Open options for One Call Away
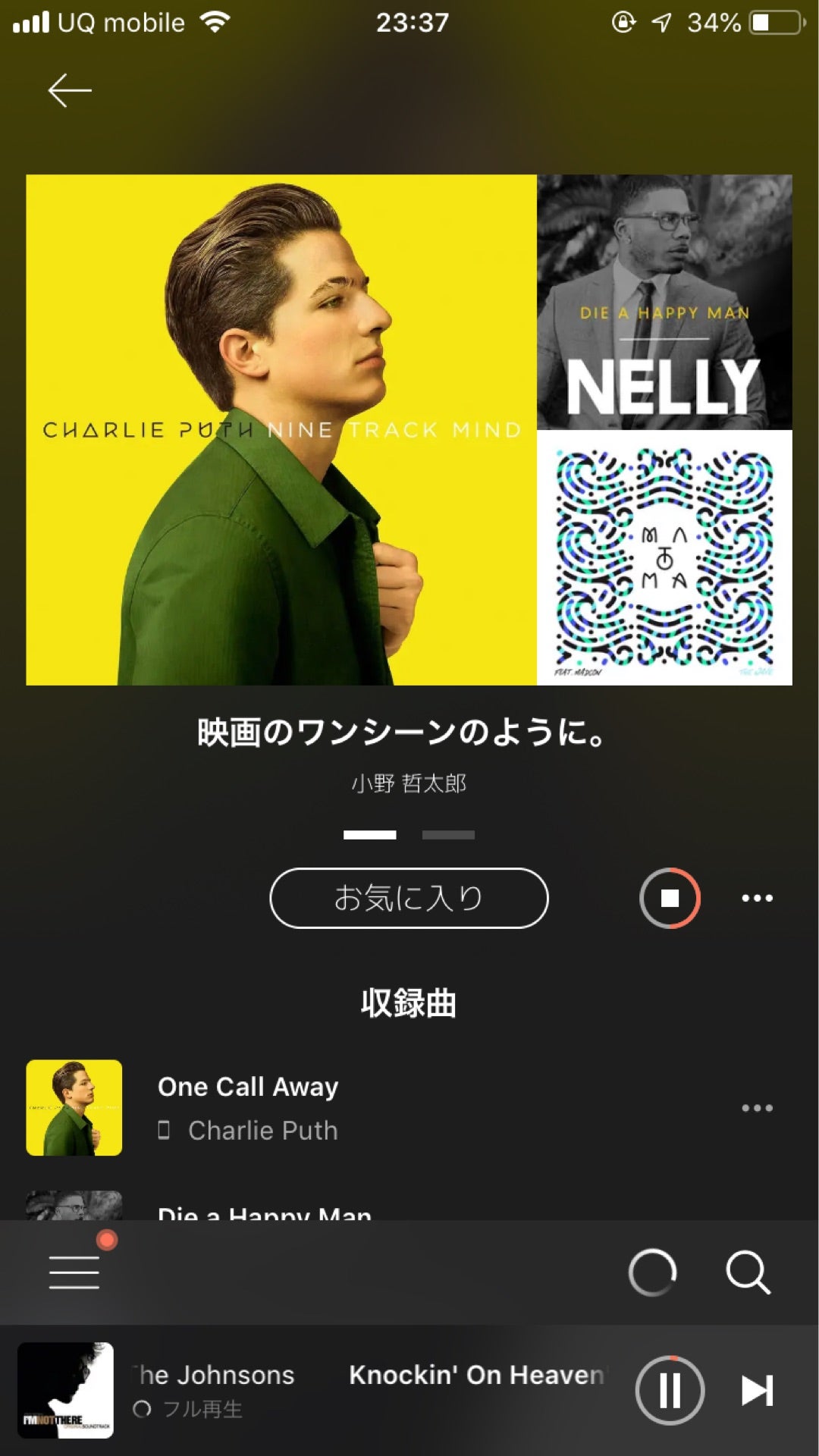This screenshot has height=1456, width=819. pos(757,1108)
